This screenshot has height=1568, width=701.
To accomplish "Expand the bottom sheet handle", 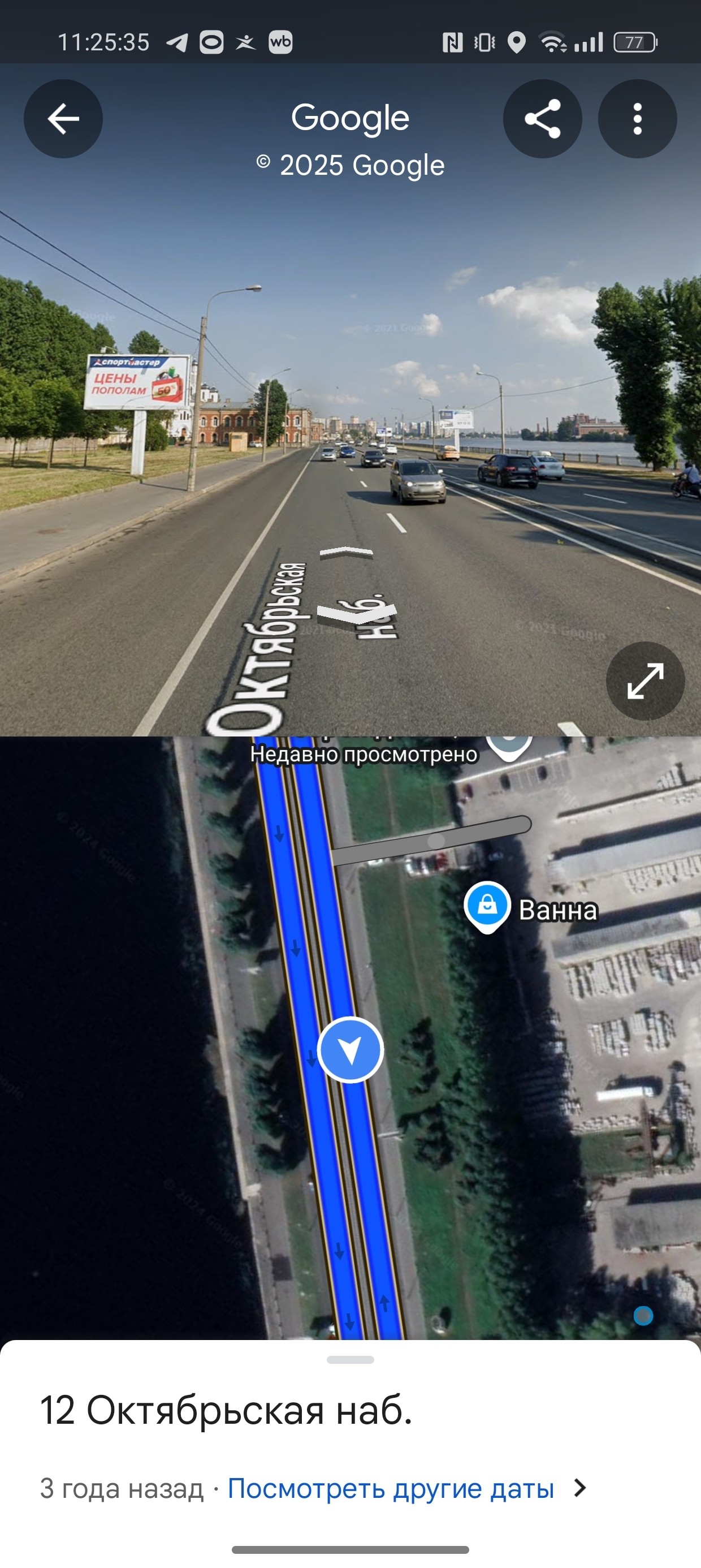I will [x=350, y=1359].
